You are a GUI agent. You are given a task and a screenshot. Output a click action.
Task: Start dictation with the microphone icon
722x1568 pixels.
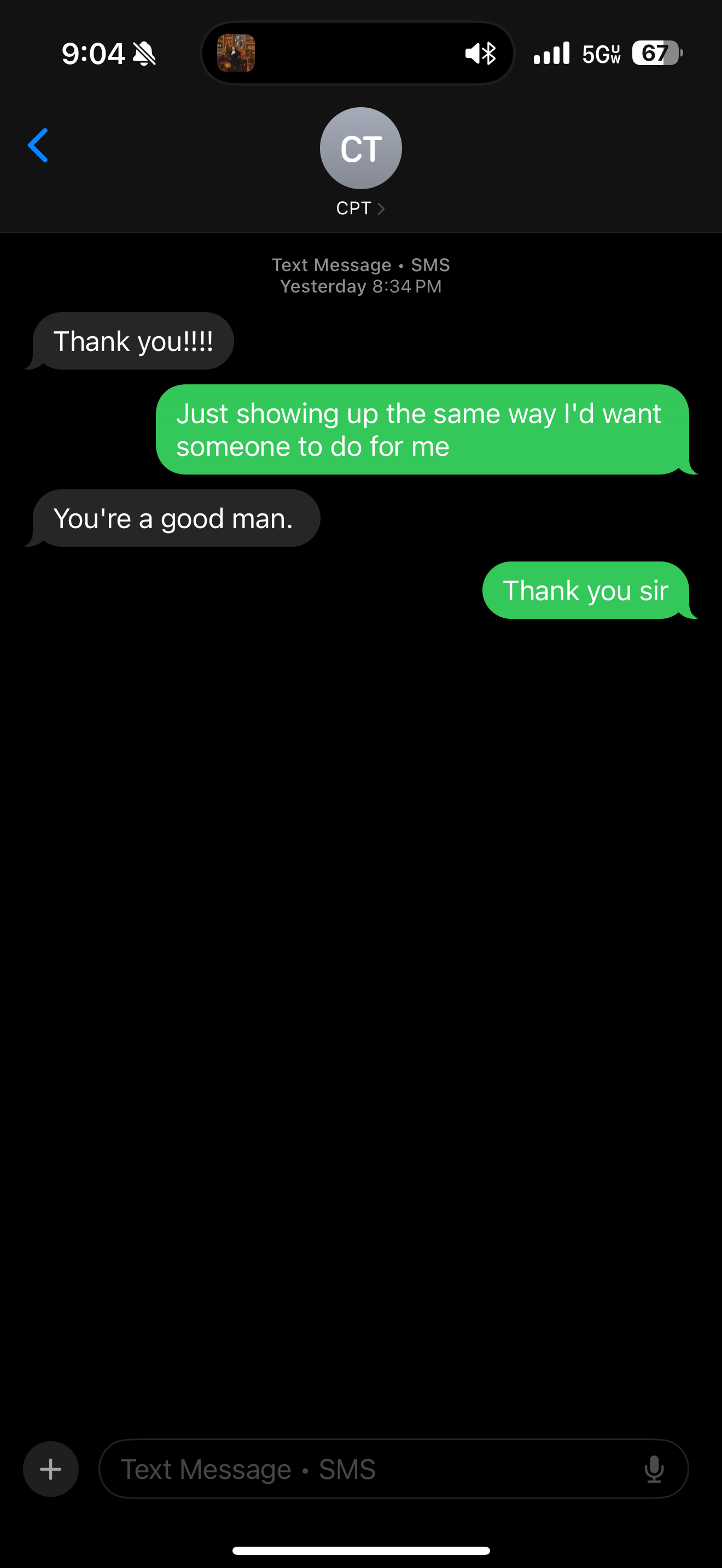pyautogui.click(x=654, y=1469)
